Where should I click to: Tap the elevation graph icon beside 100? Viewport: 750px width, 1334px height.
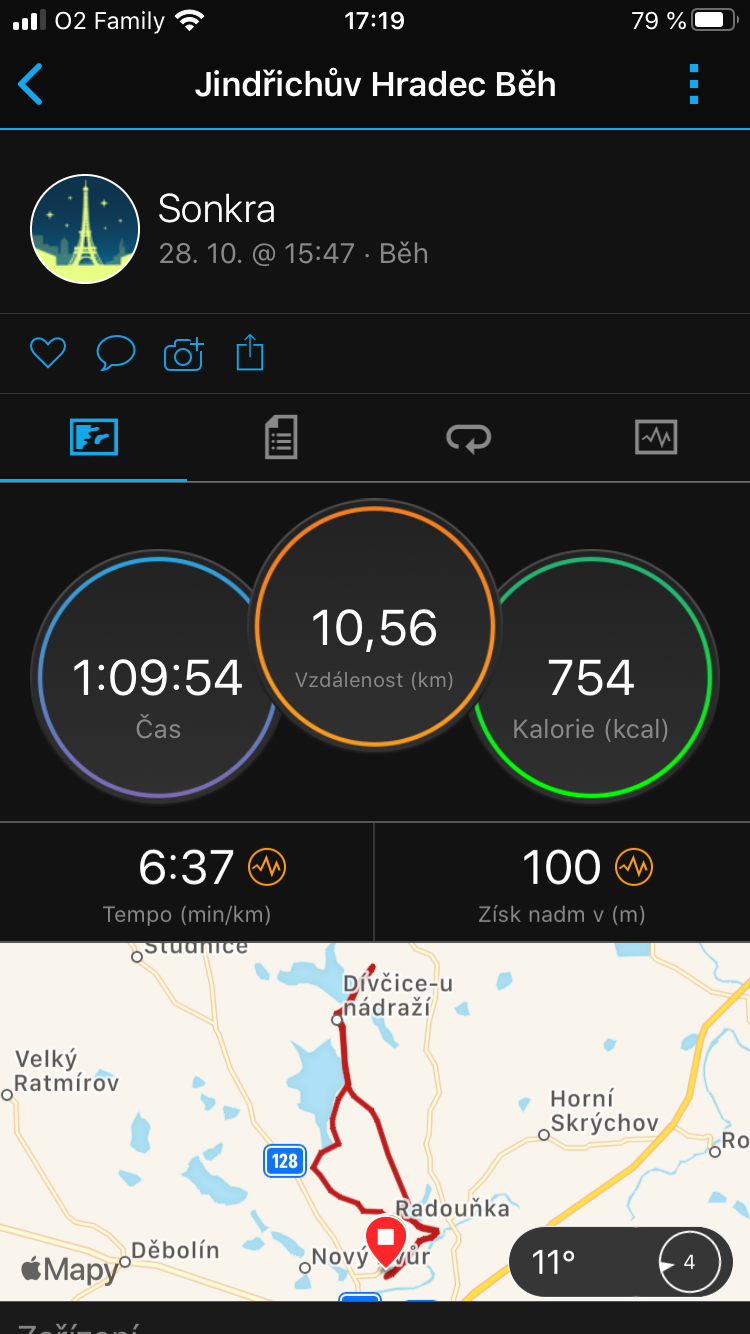(x=634, y=867)
